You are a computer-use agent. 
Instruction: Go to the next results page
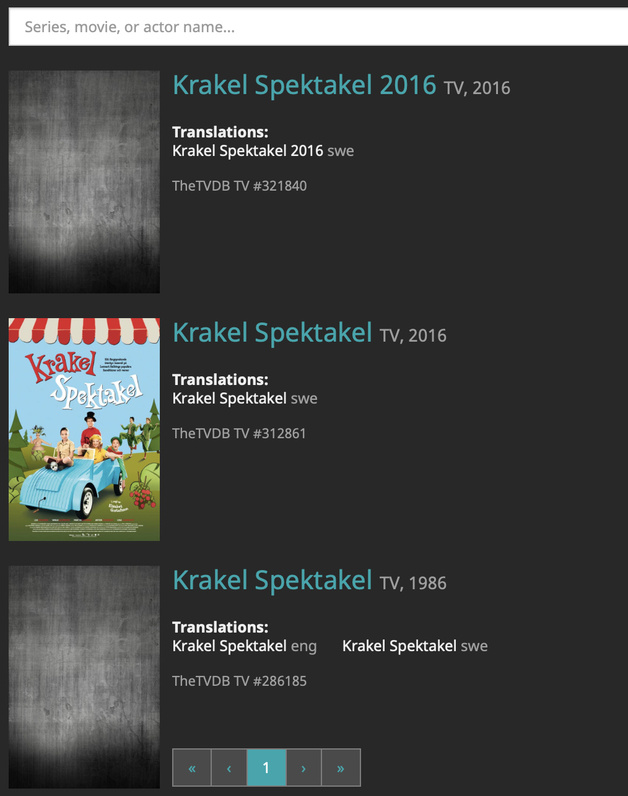(x=304, y=768)
